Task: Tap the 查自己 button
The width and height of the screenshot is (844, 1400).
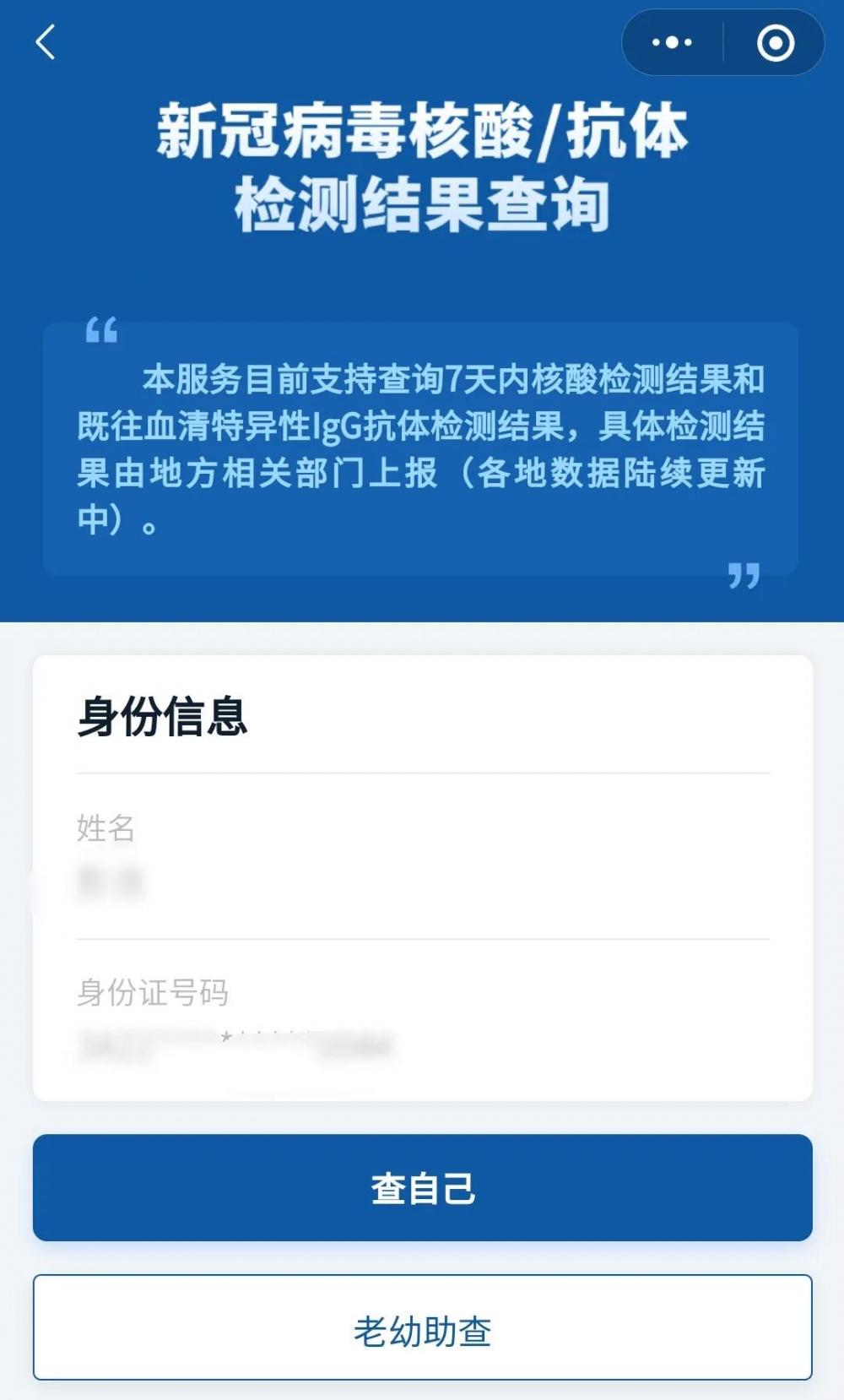Action: tap(422, 1187)
